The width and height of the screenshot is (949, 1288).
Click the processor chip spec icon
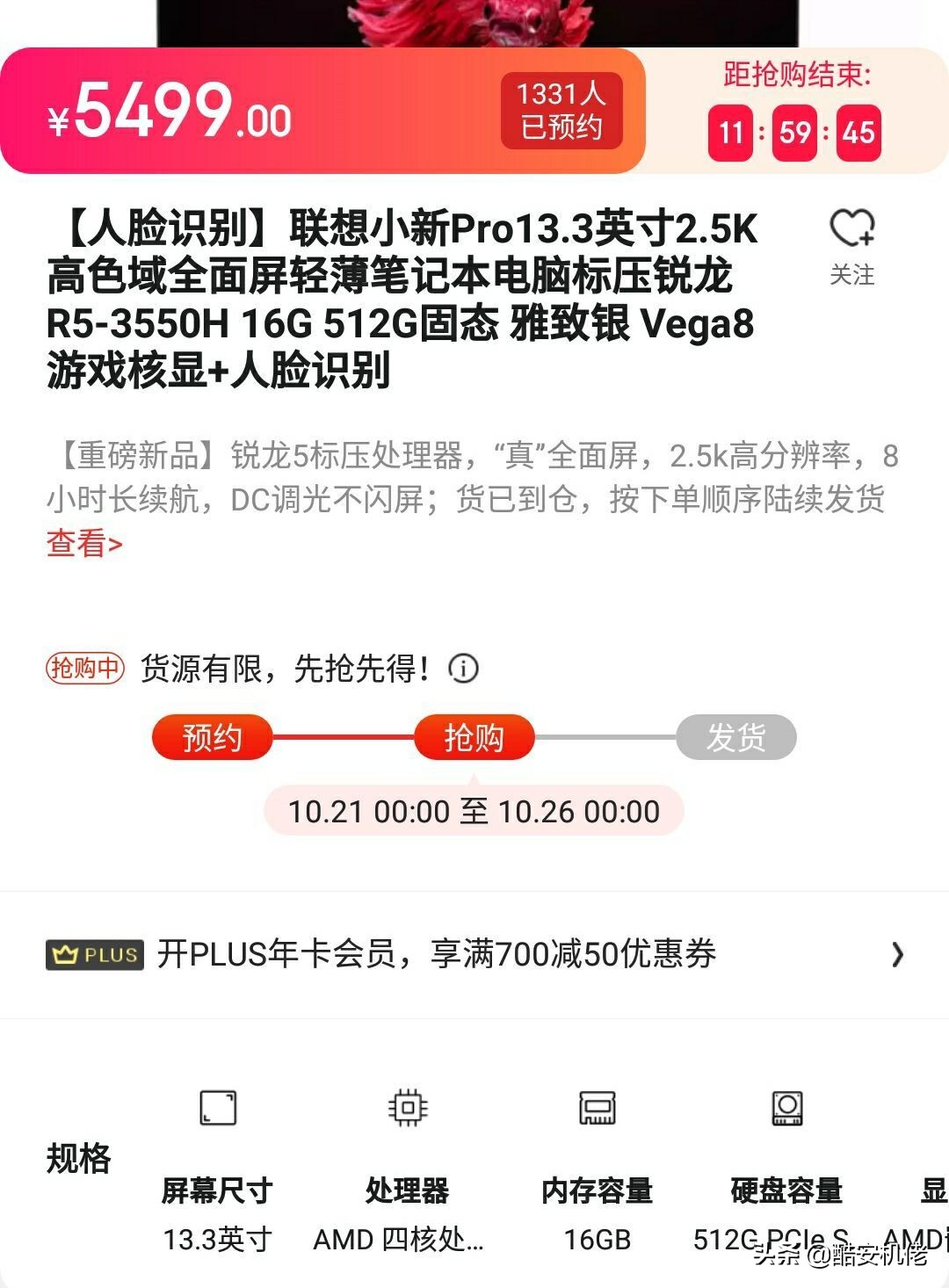point(408,1110)
